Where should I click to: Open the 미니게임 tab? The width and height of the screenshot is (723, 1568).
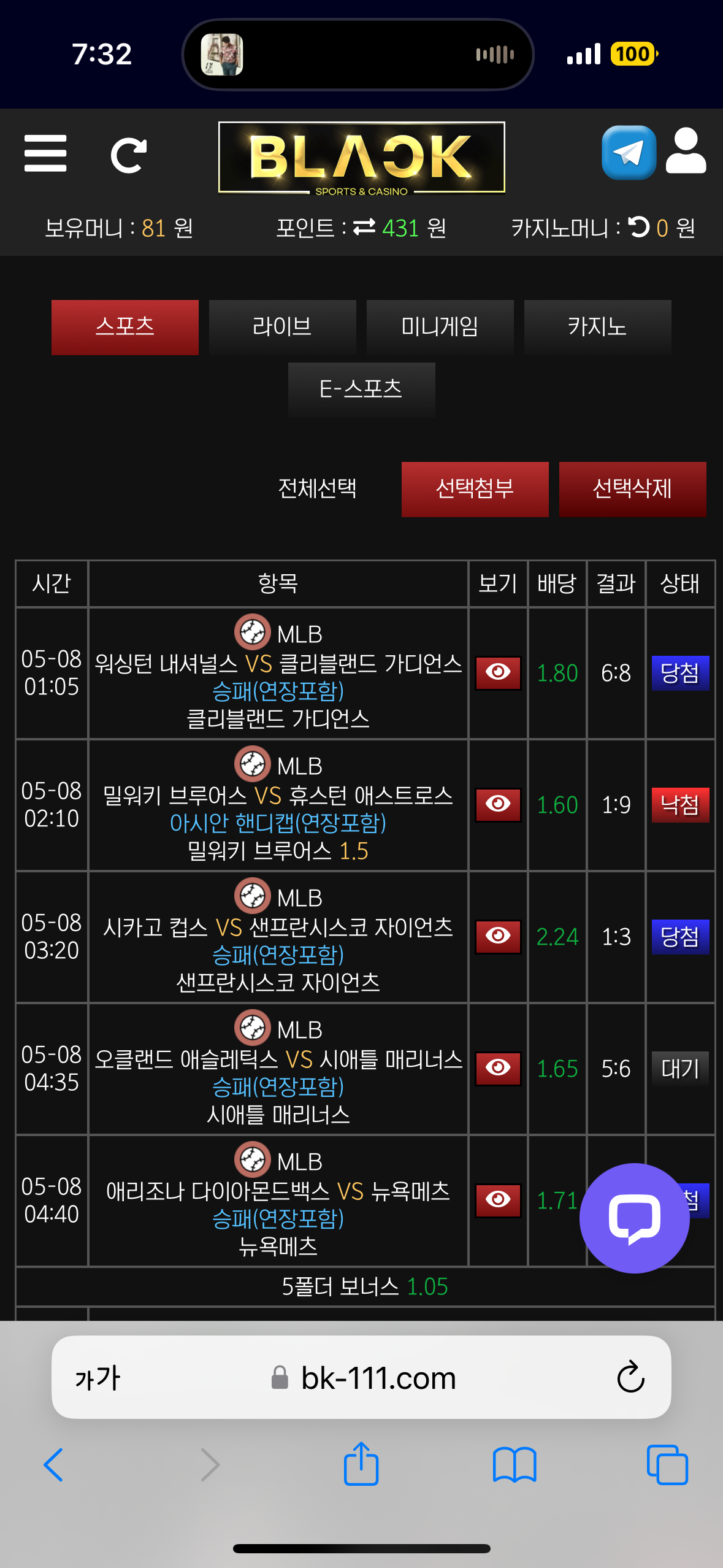click(x=440, y=327)
